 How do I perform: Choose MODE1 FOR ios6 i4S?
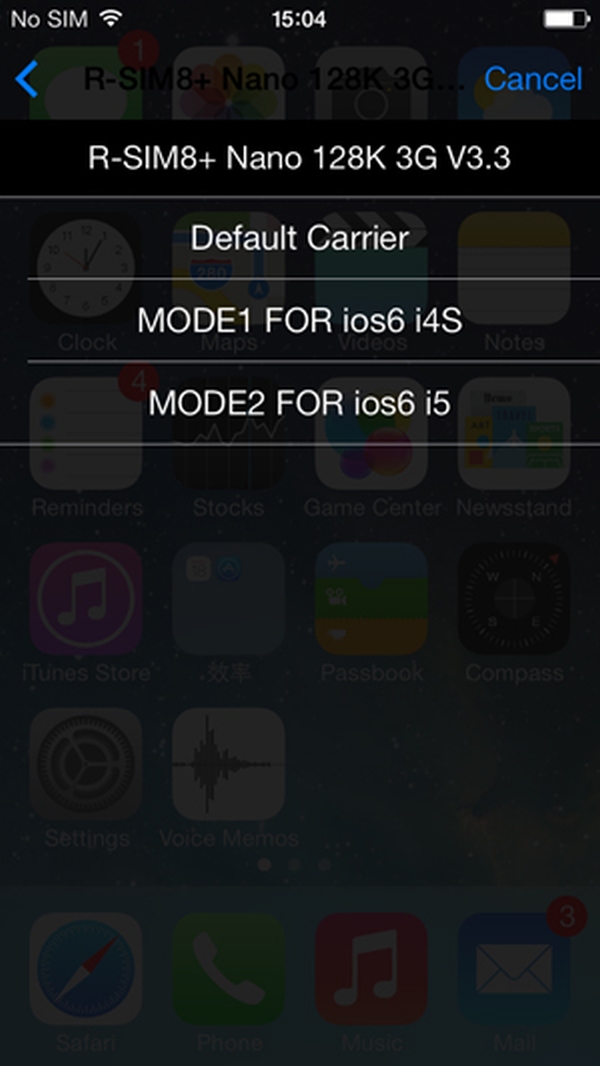(300, 320)
